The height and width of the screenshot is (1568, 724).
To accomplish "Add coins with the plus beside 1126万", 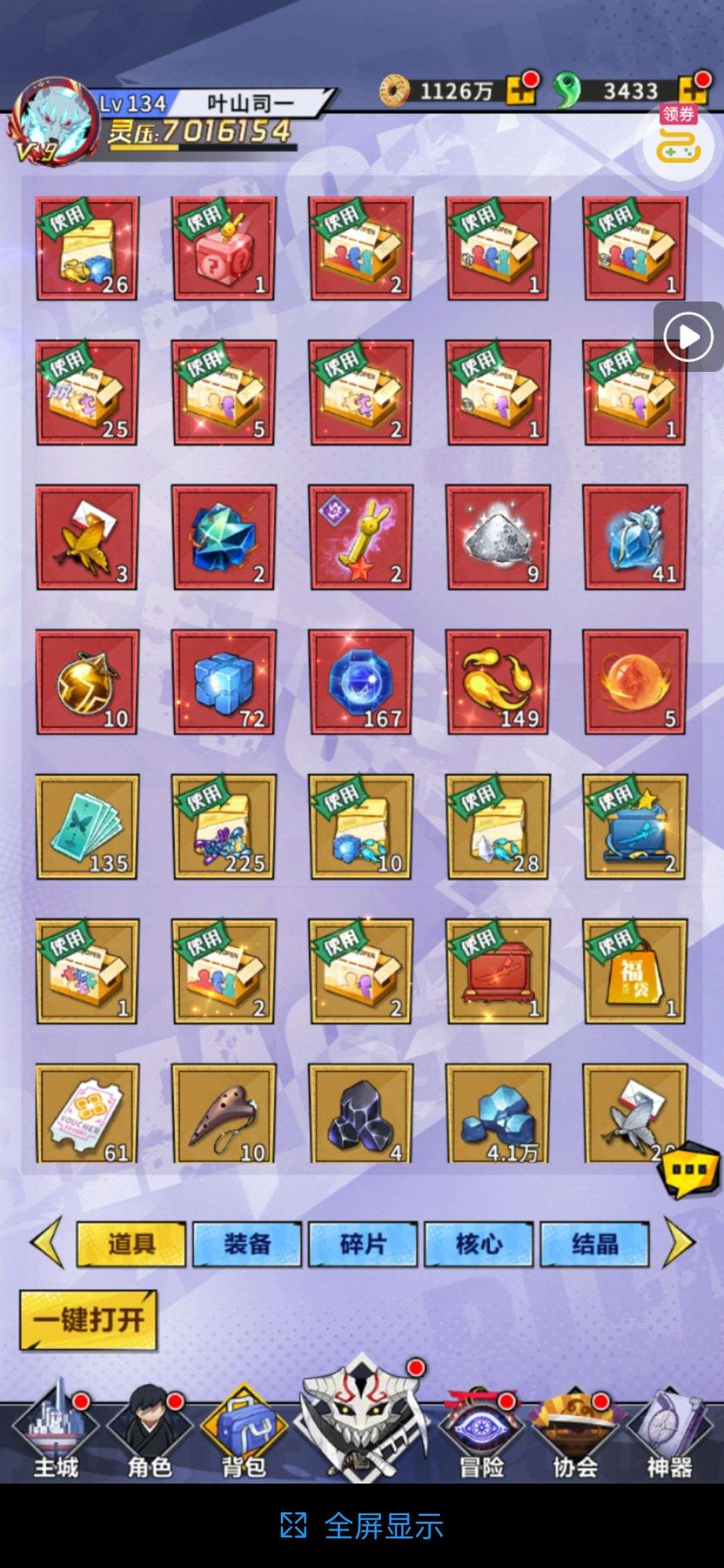I will pos(520,90).
